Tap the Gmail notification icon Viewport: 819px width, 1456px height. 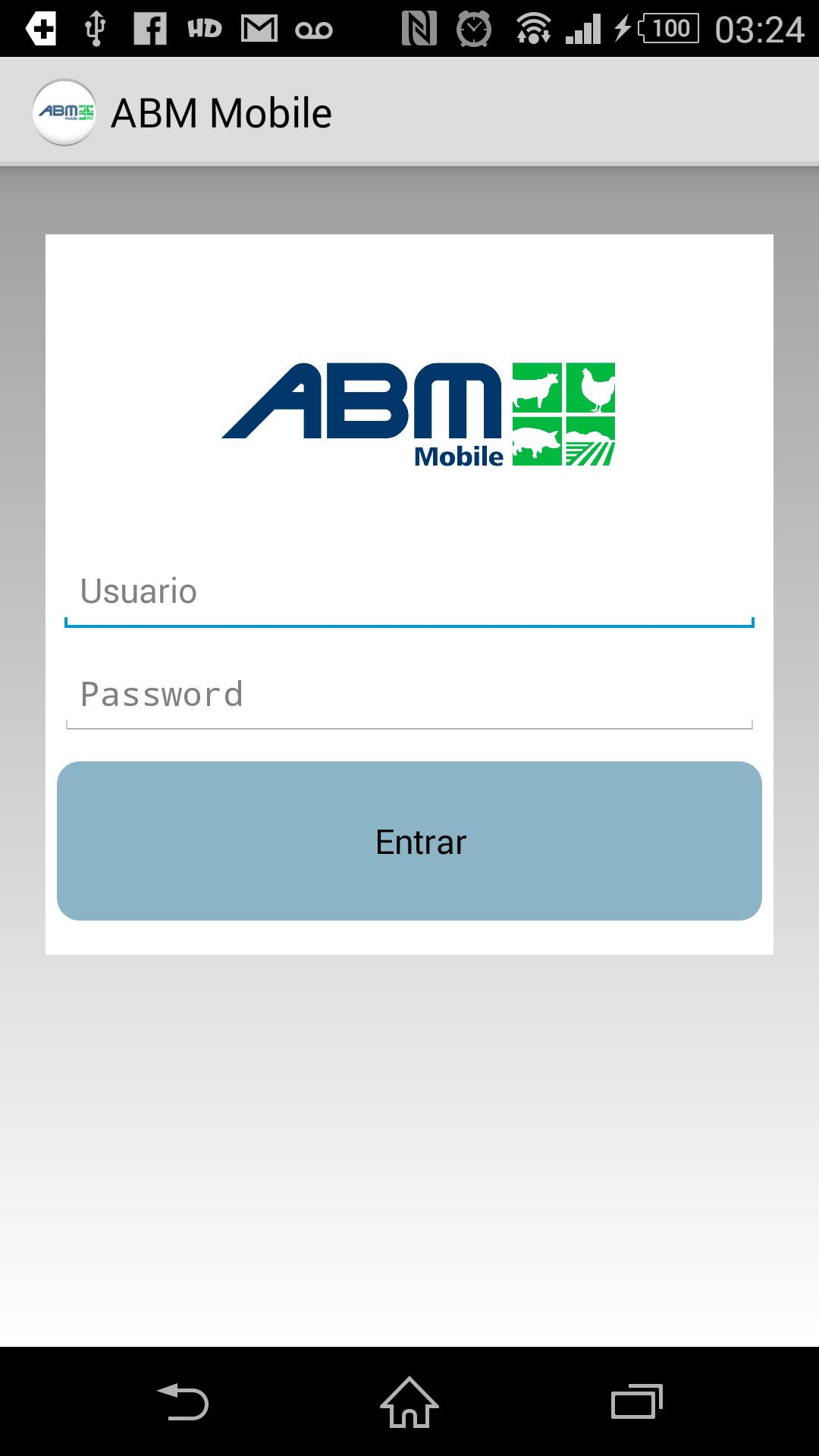259,30
